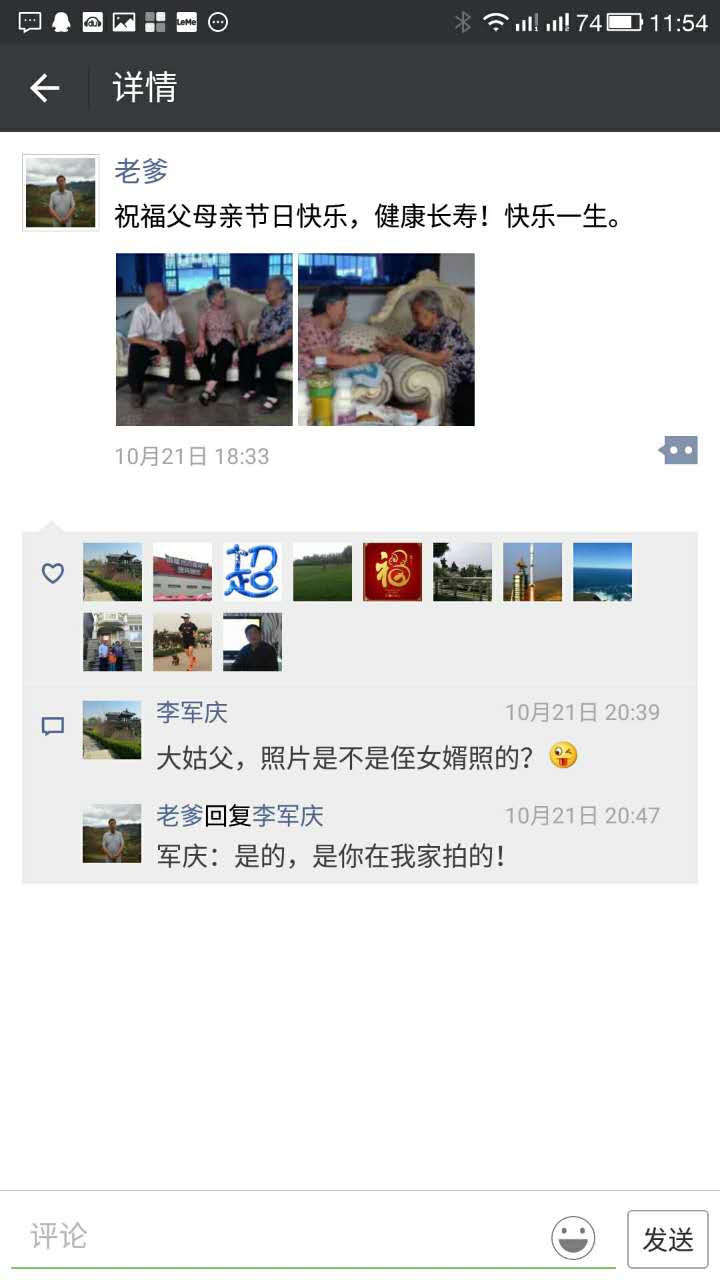Image resolution: width=720 pixels, height=1280 pixels.
Task: Open 李军庆's name on the comment
Action: [192, 713]
